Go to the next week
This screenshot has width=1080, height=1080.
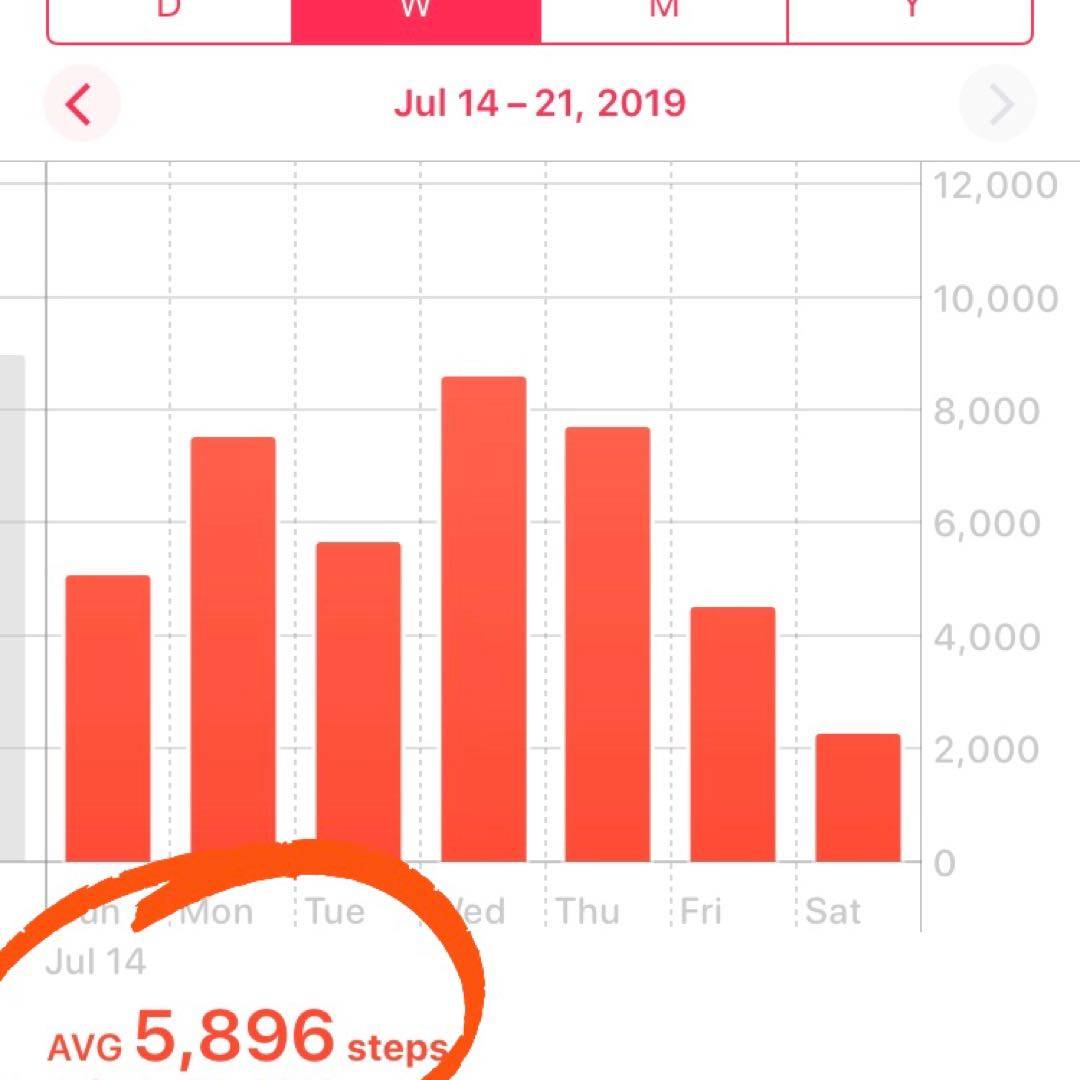click(998, 104)
